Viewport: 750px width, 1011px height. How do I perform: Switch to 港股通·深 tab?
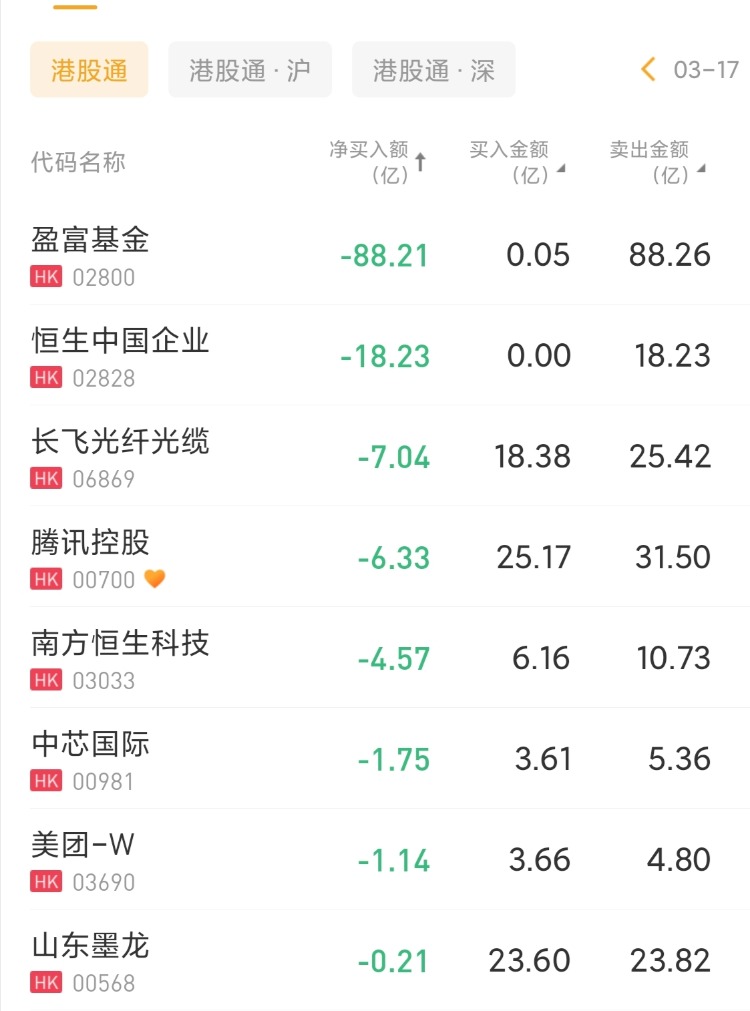433,70
